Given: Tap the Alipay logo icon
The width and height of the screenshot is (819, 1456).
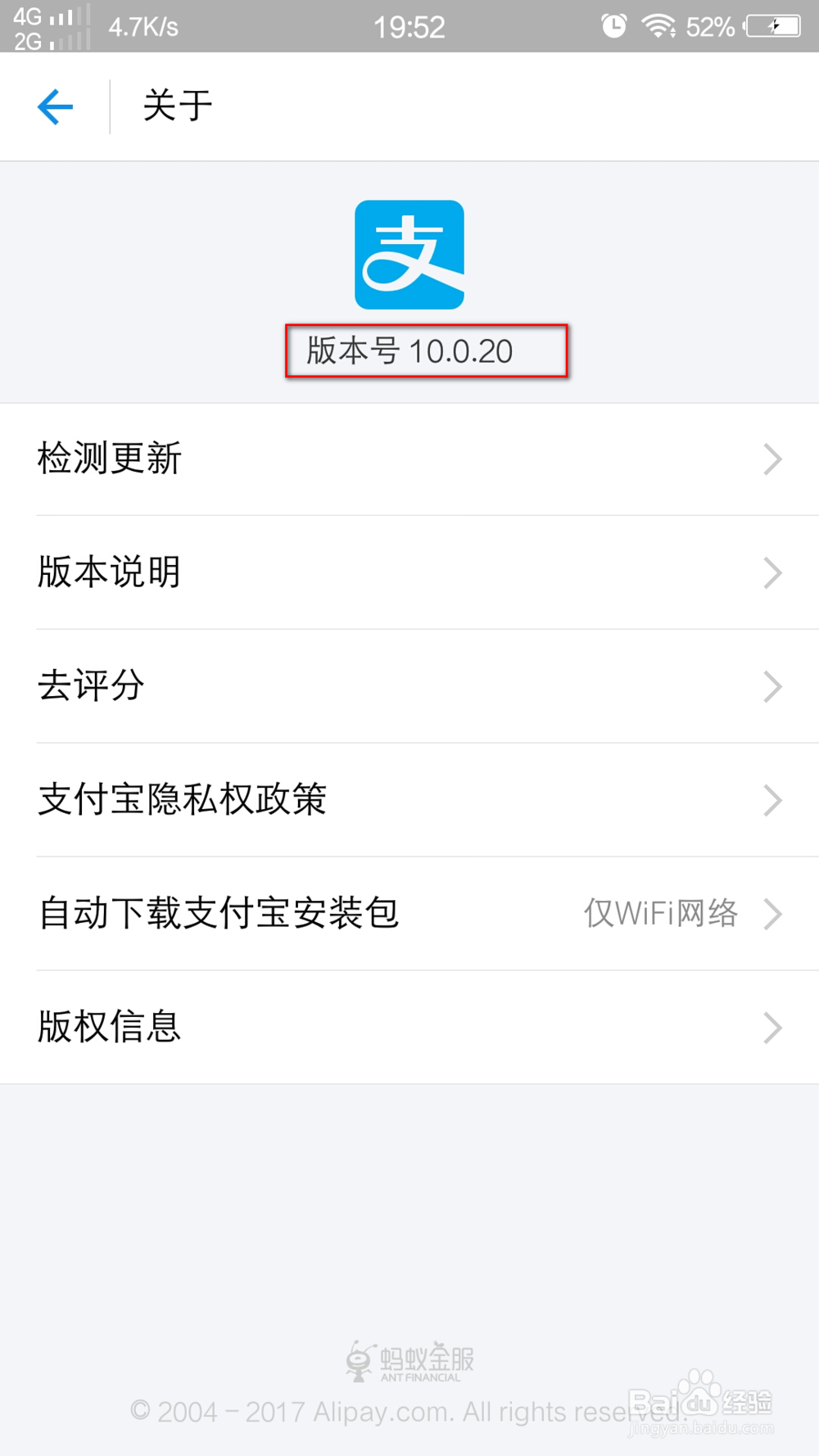Looking at the screenshot, I should click(409, 254).
